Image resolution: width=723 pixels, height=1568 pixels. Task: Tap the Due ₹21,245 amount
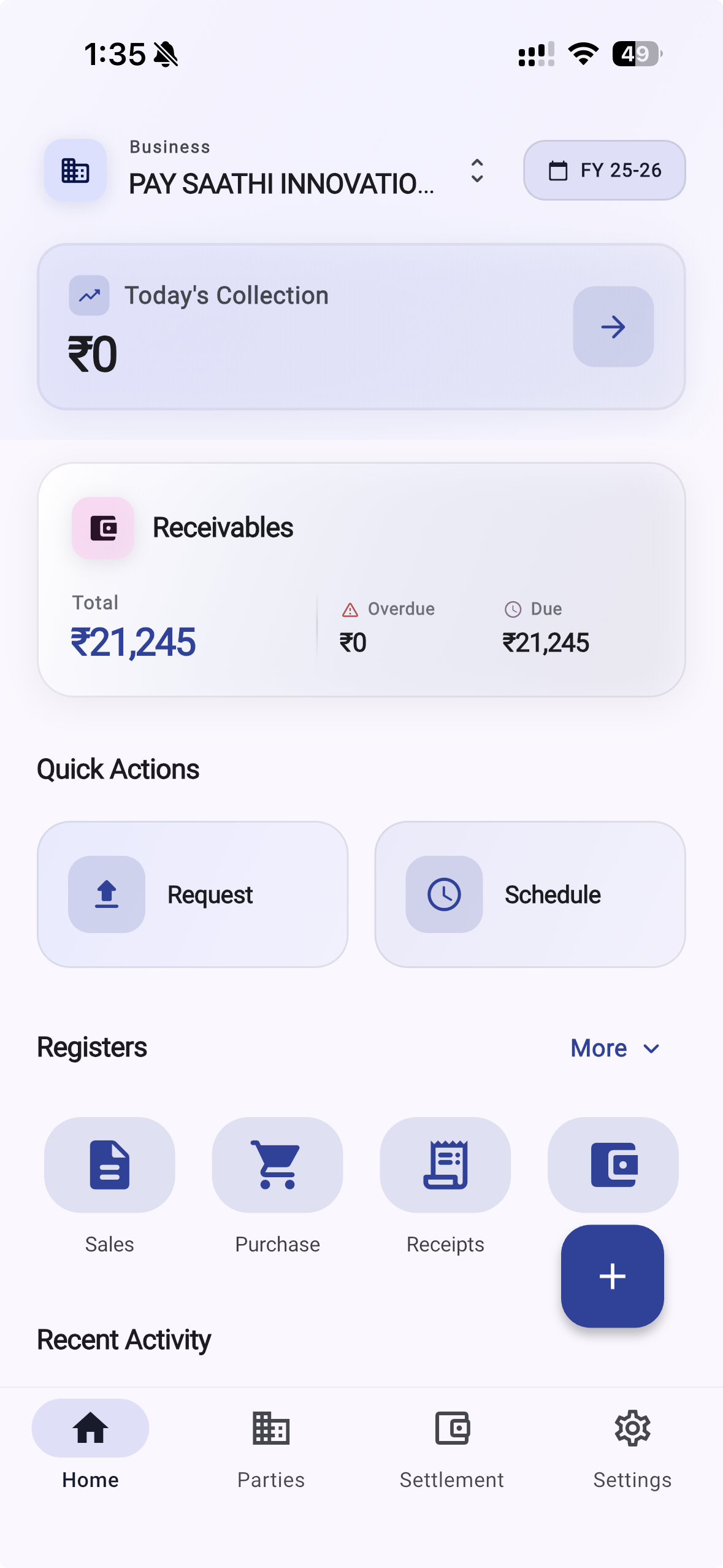click(x=546, y=642)
